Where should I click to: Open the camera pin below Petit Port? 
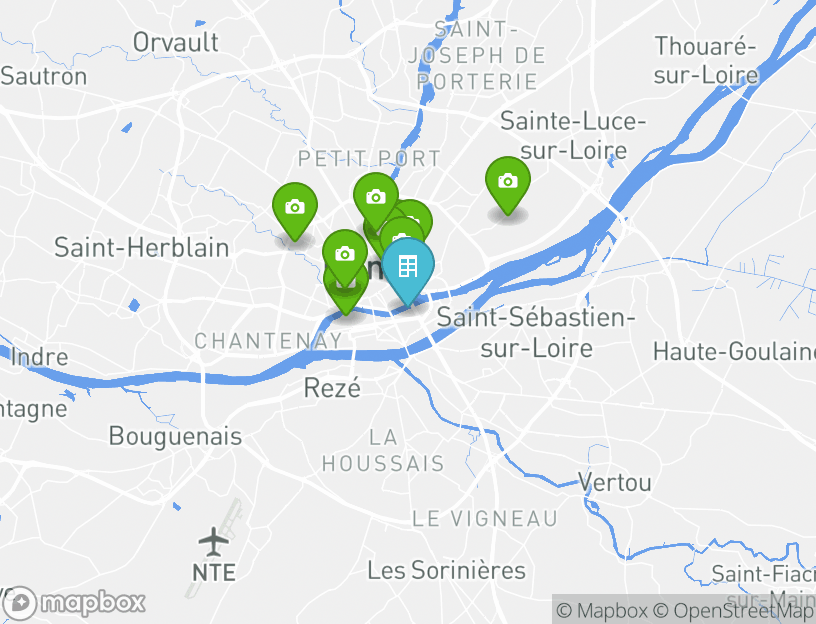(376, 197)
